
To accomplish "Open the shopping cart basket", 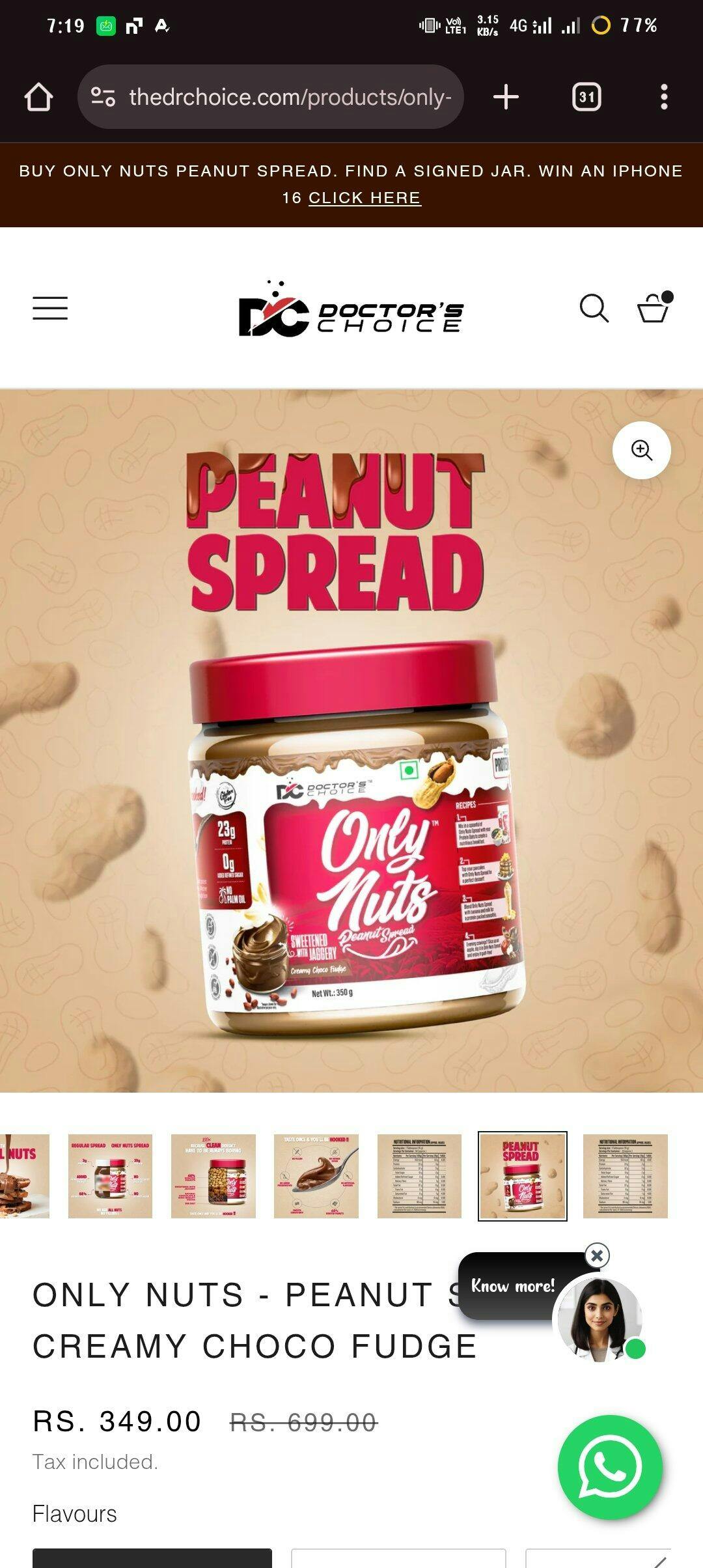I will [653, 307].
